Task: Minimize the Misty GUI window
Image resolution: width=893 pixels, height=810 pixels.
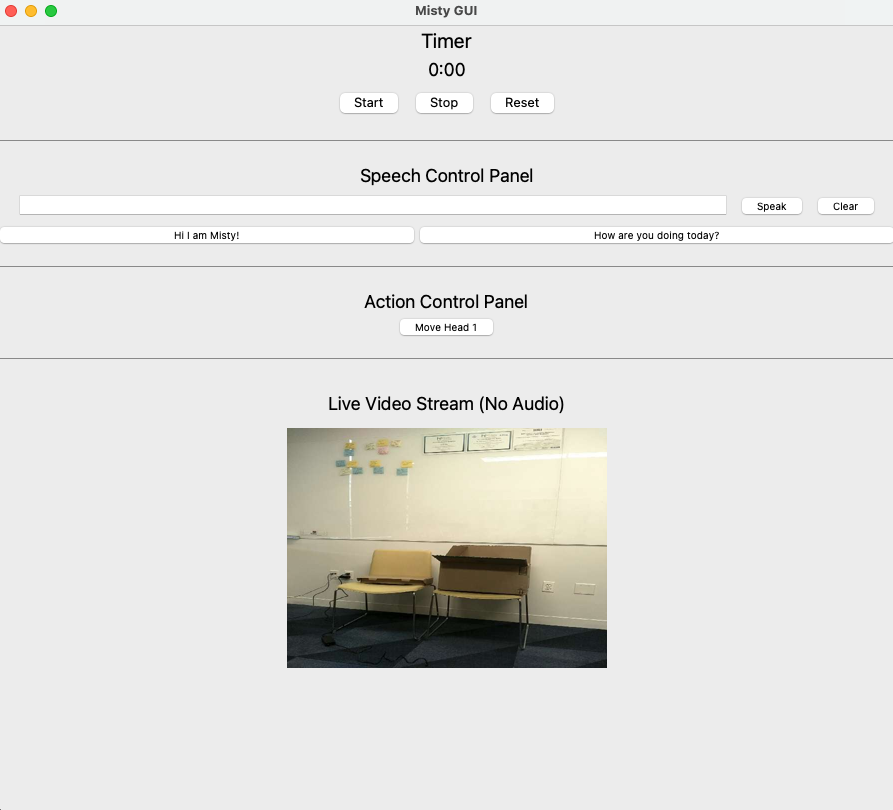Action: click(x=31, y=11)
